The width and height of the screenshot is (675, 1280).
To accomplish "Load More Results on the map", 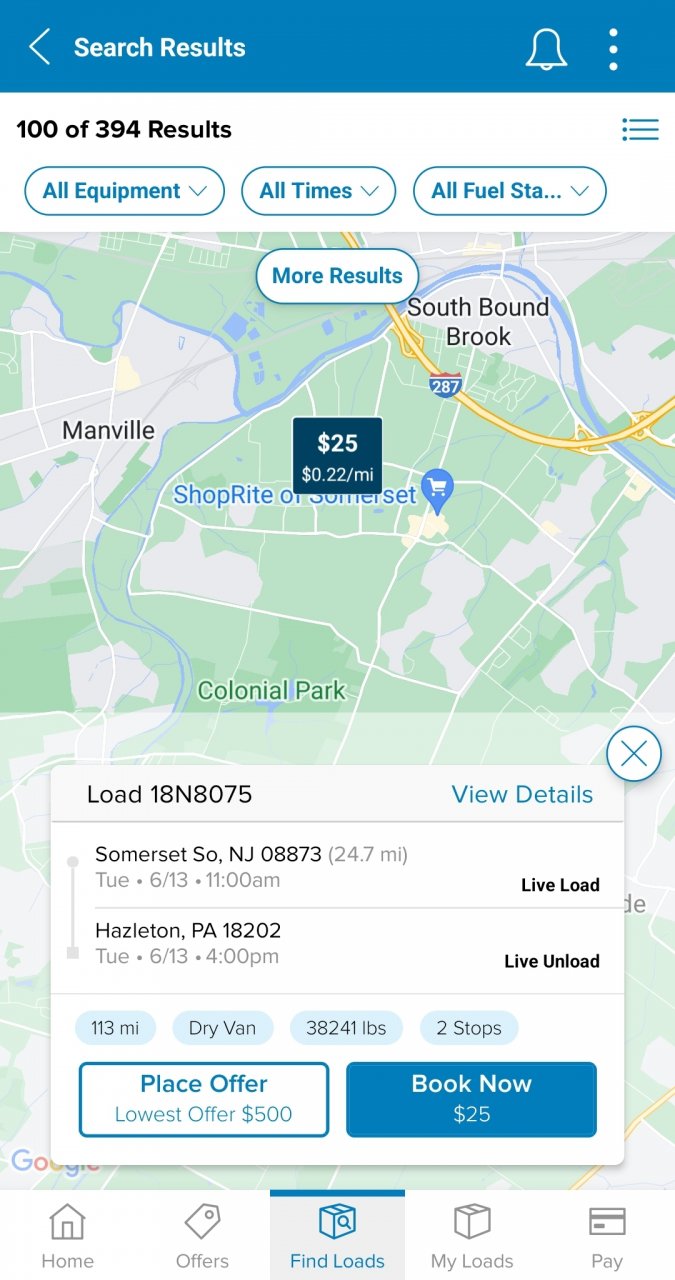I will pos(337,276).
